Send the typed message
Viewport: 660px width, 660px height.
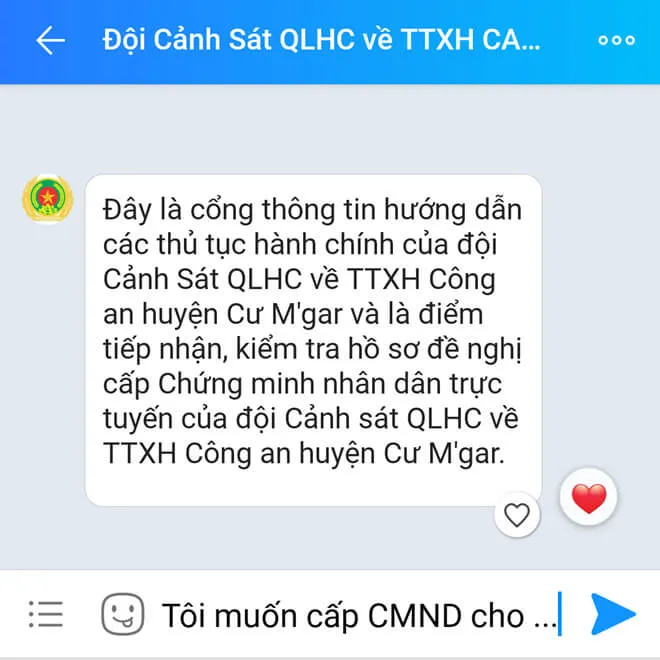point(612,613)
